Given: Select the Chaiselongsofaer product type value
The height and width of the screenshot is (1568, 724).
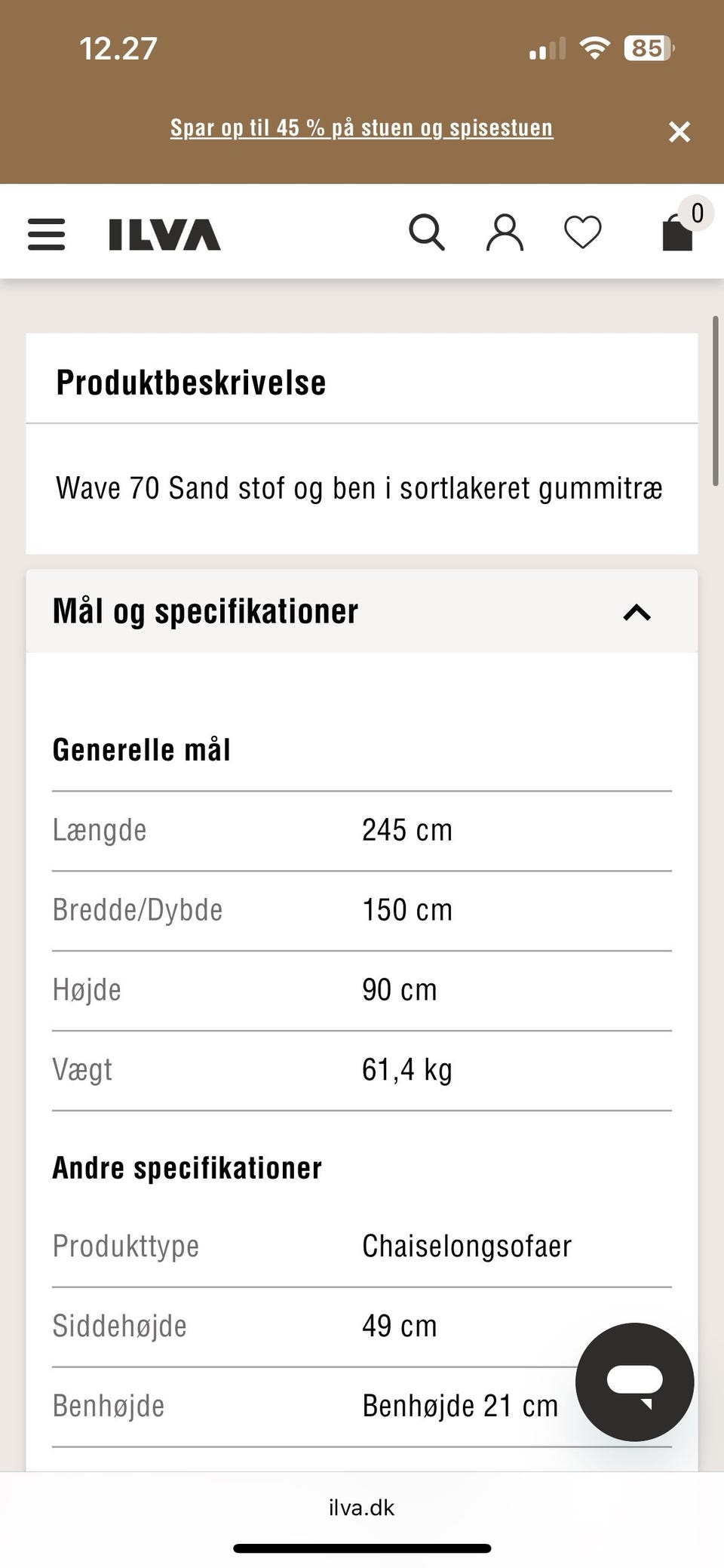Looking at the screenshot, I should (467, 1245).
